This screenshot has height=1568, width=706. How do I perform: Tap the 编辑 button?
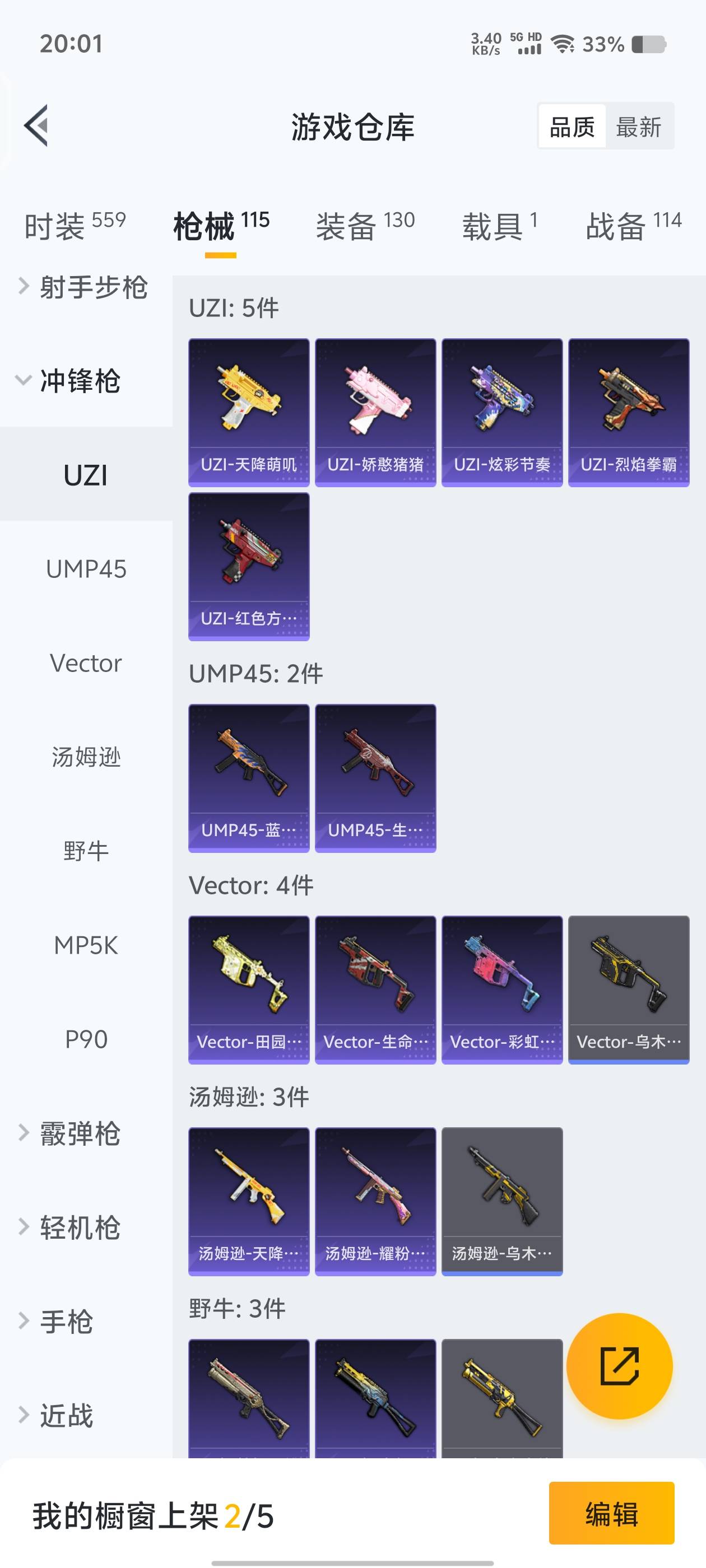611,1513
